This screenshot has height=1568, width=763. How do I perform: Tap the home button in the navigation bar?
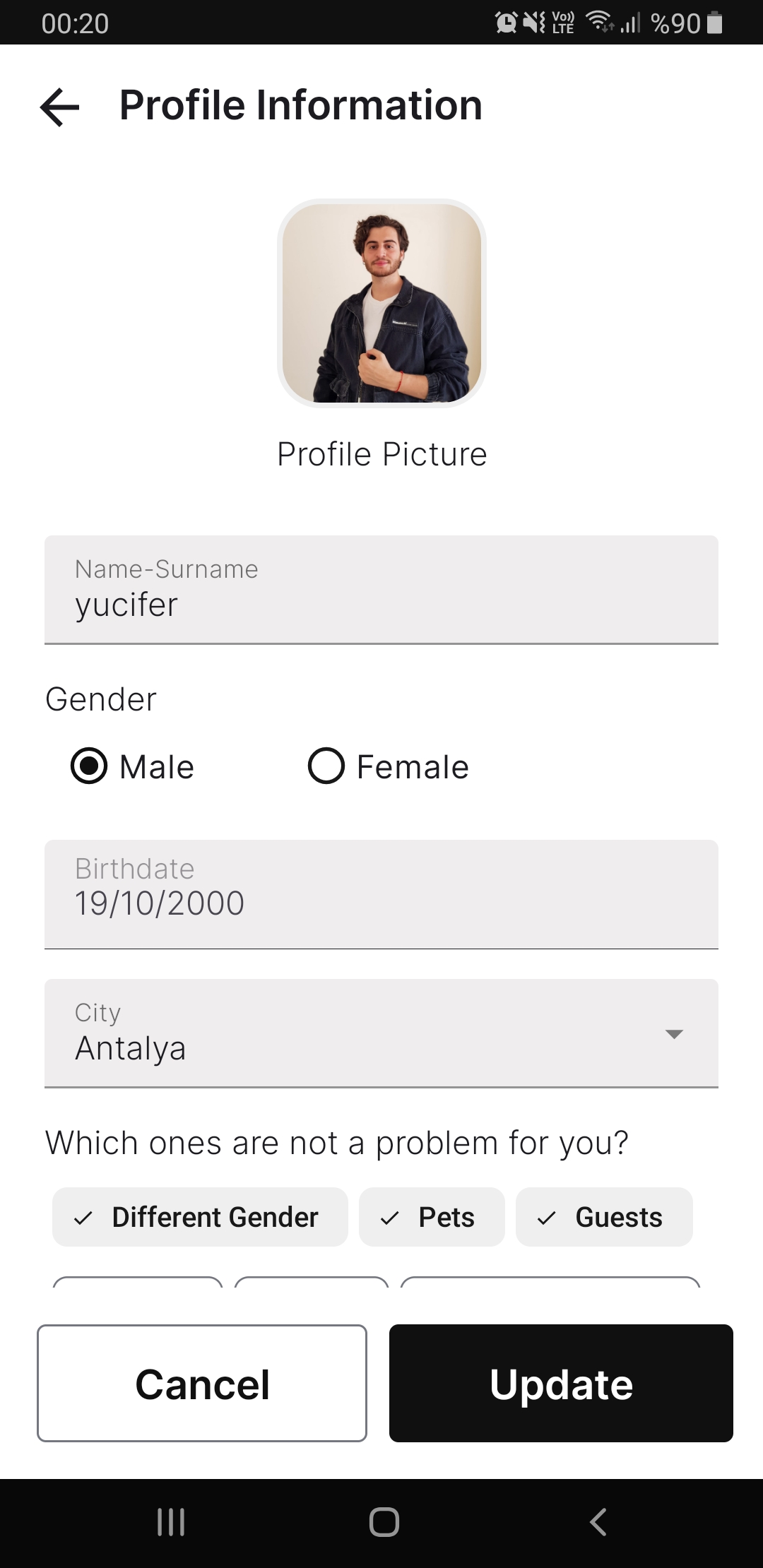click(381, 1524)
